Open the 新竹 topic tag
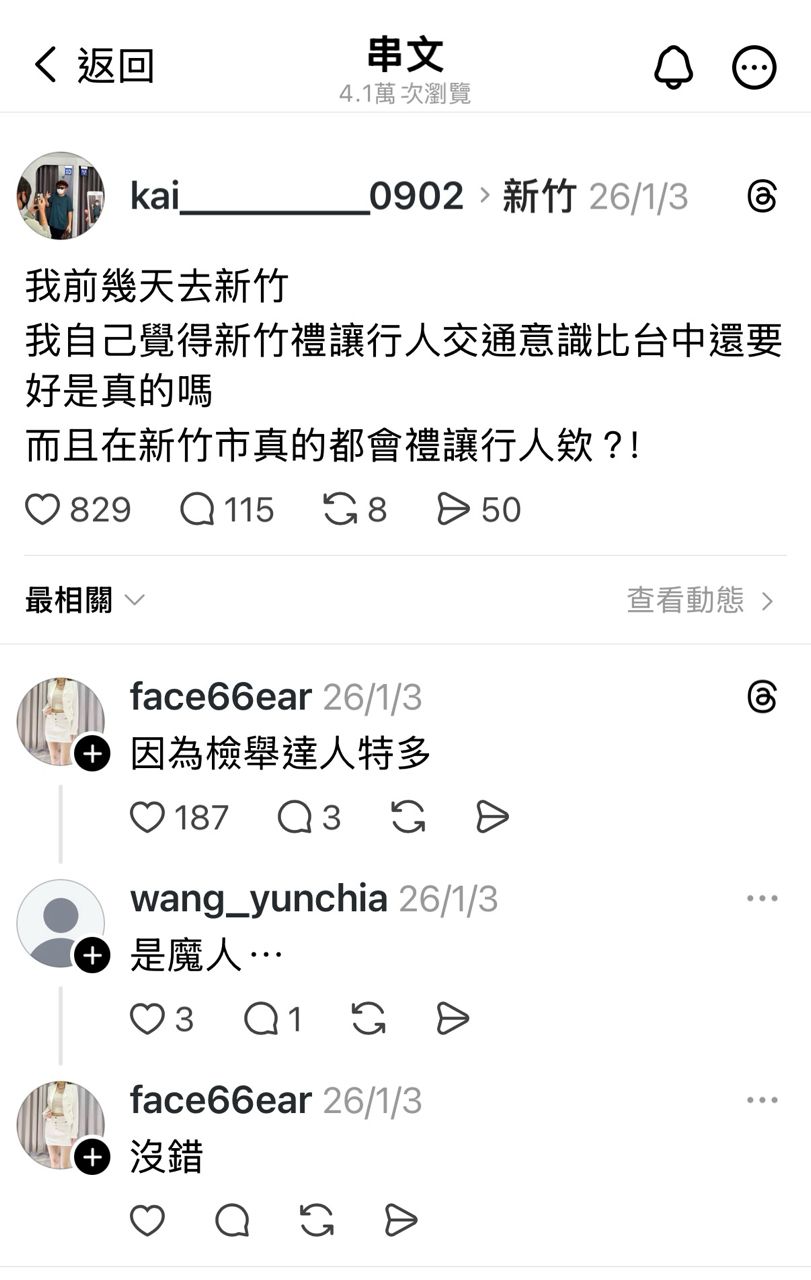 pos(539,197)
